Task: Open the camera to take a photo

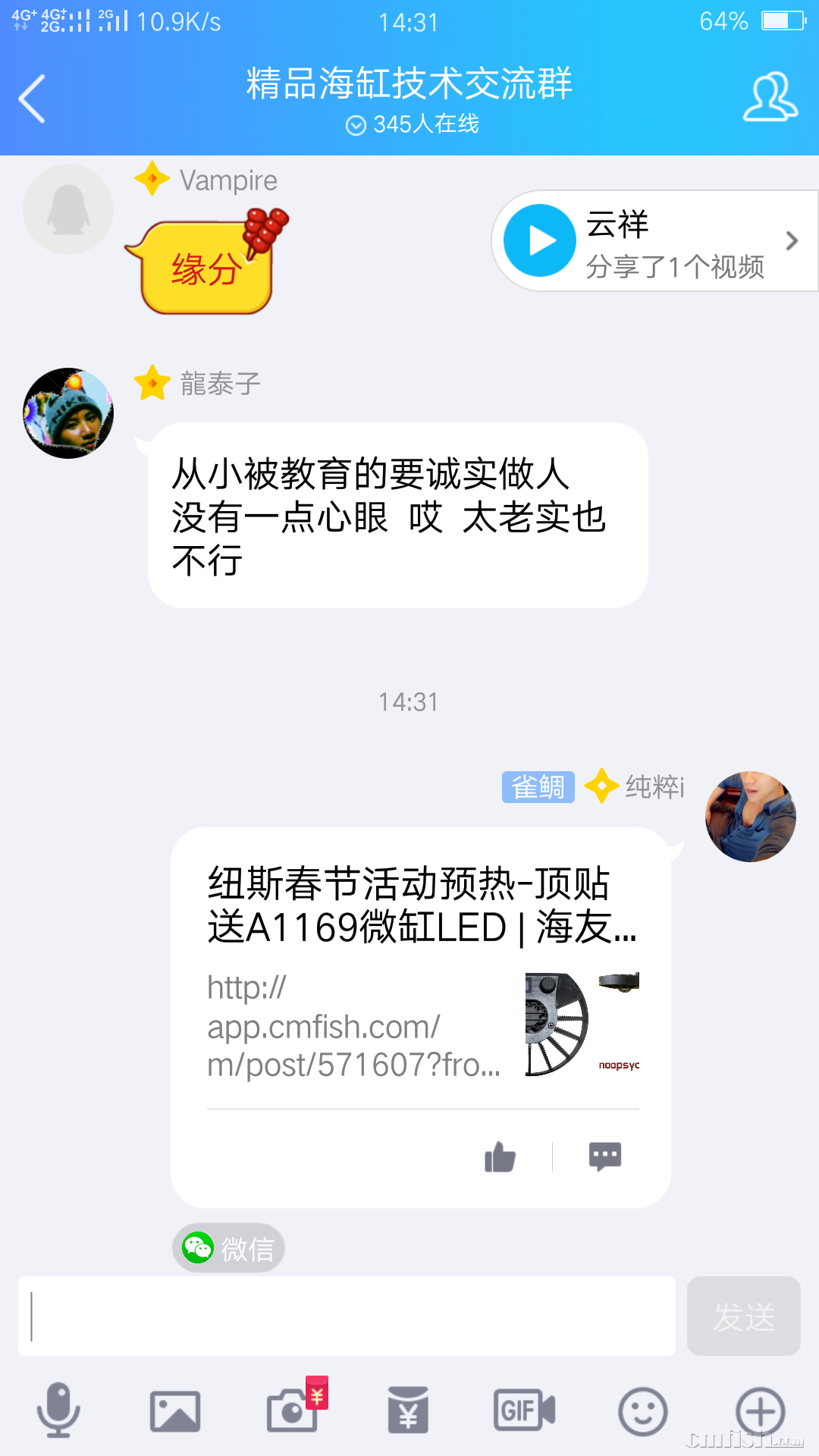Action: 293,1410
